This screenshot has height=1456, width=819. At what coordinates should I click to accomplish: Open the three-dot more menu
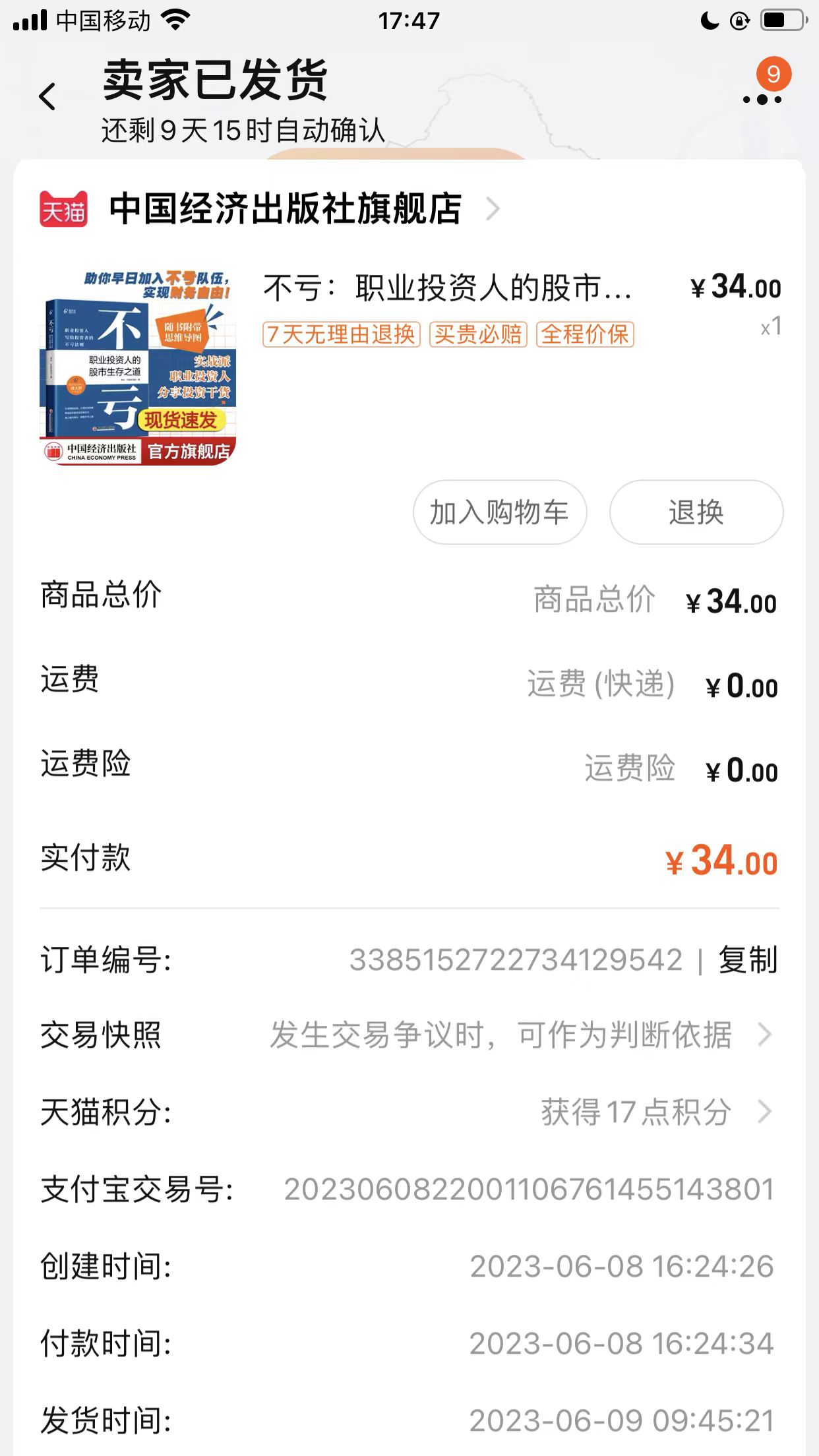click(762, 99)
